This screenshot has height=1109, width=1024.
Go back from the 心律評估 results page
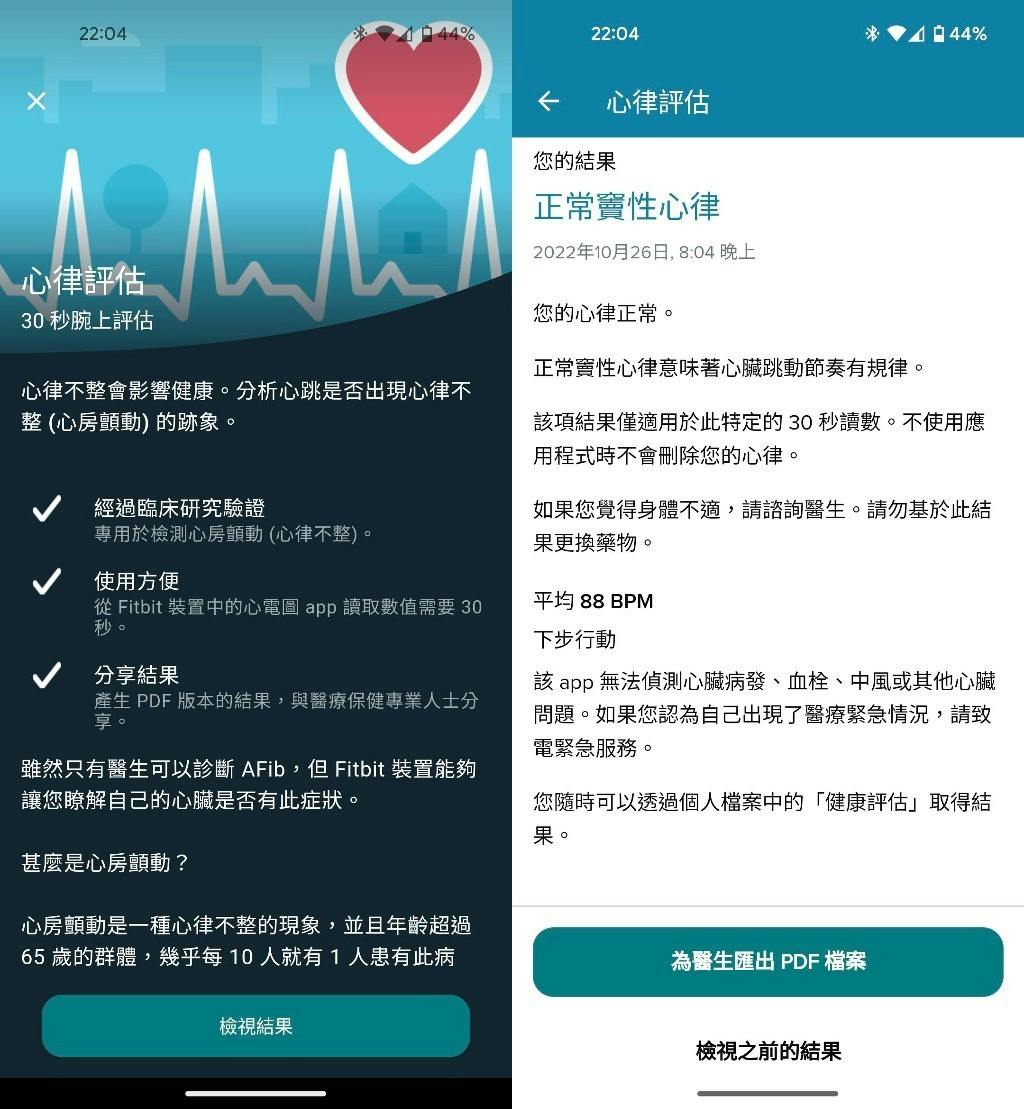548,101
